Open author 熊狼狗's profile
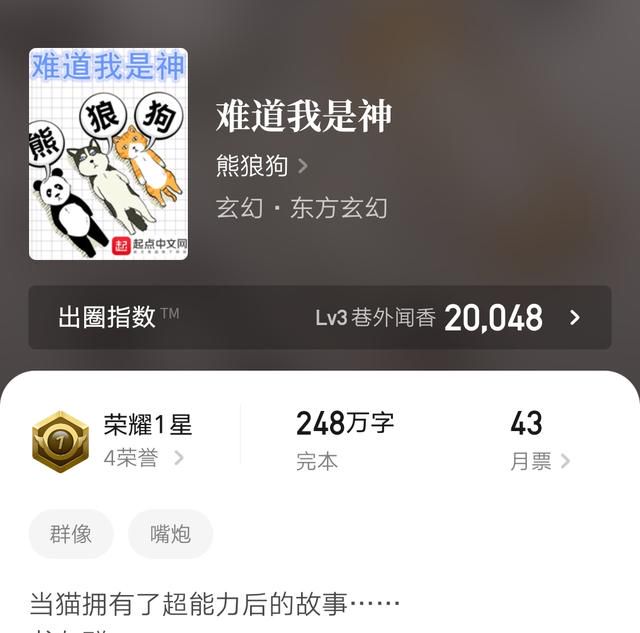This screenshot has height=633, width=640. pyautogui.click(x=260, y=165)
